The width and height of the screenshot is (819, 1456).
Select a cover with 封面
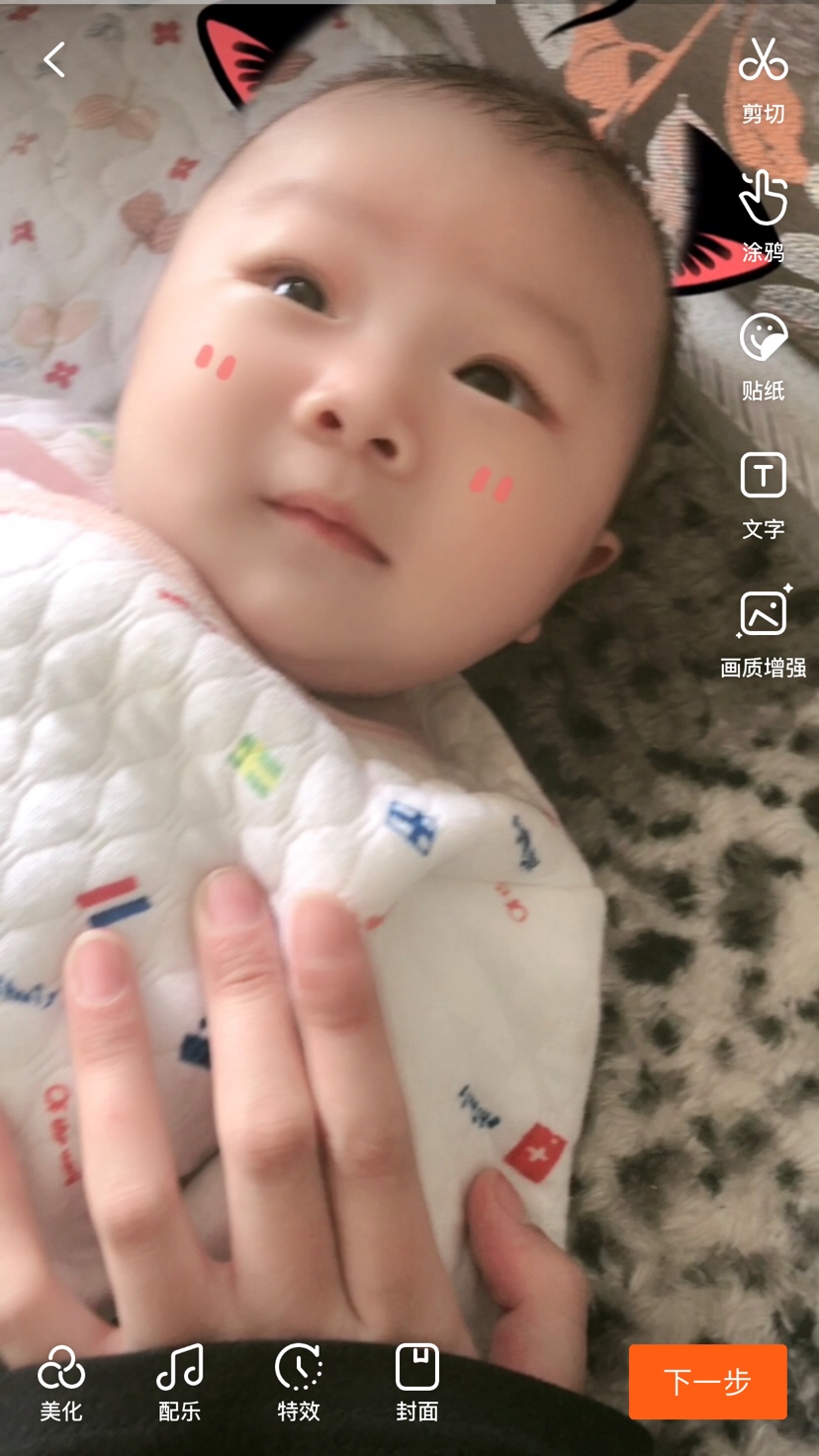[417, 1383]
